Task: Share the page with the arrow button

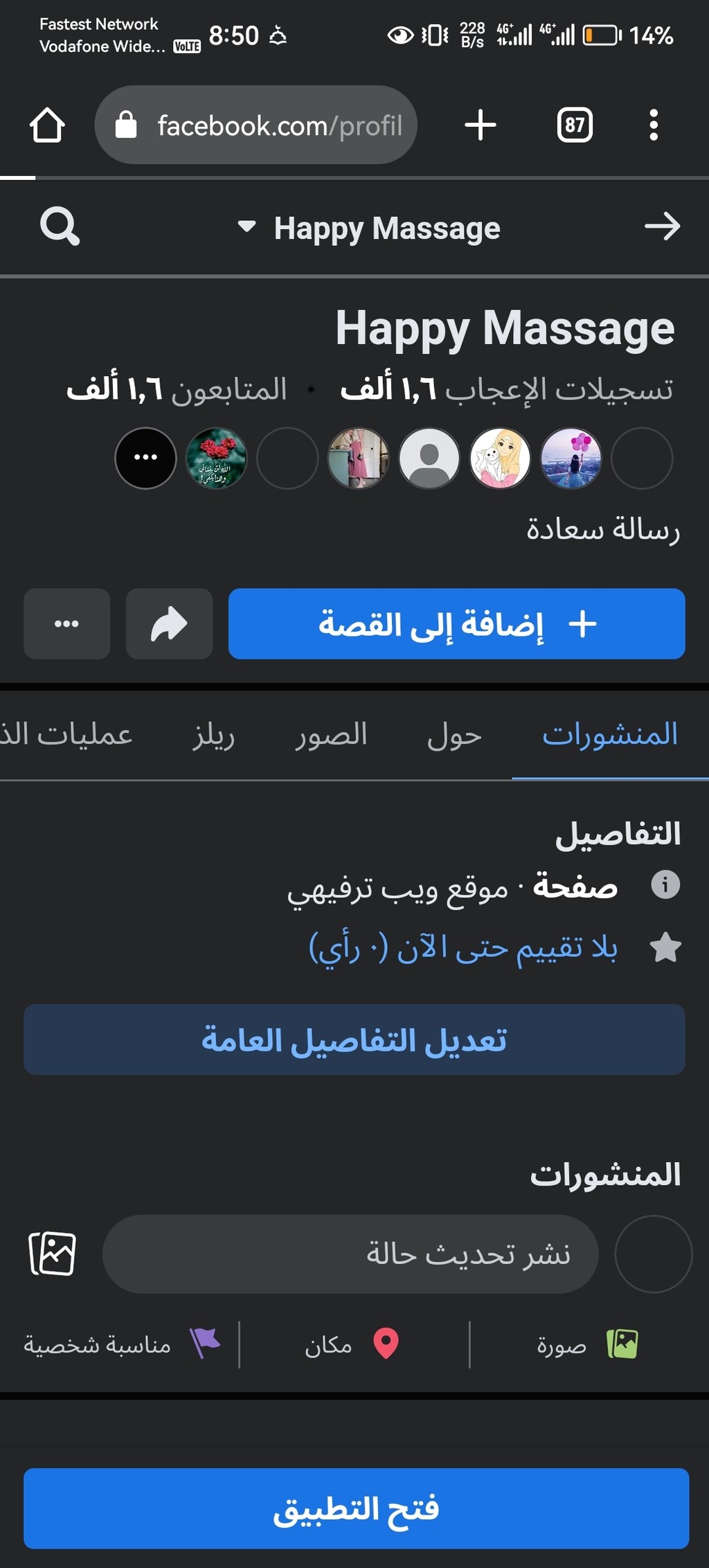Action: pyautogui.click(x=169, y=623)
